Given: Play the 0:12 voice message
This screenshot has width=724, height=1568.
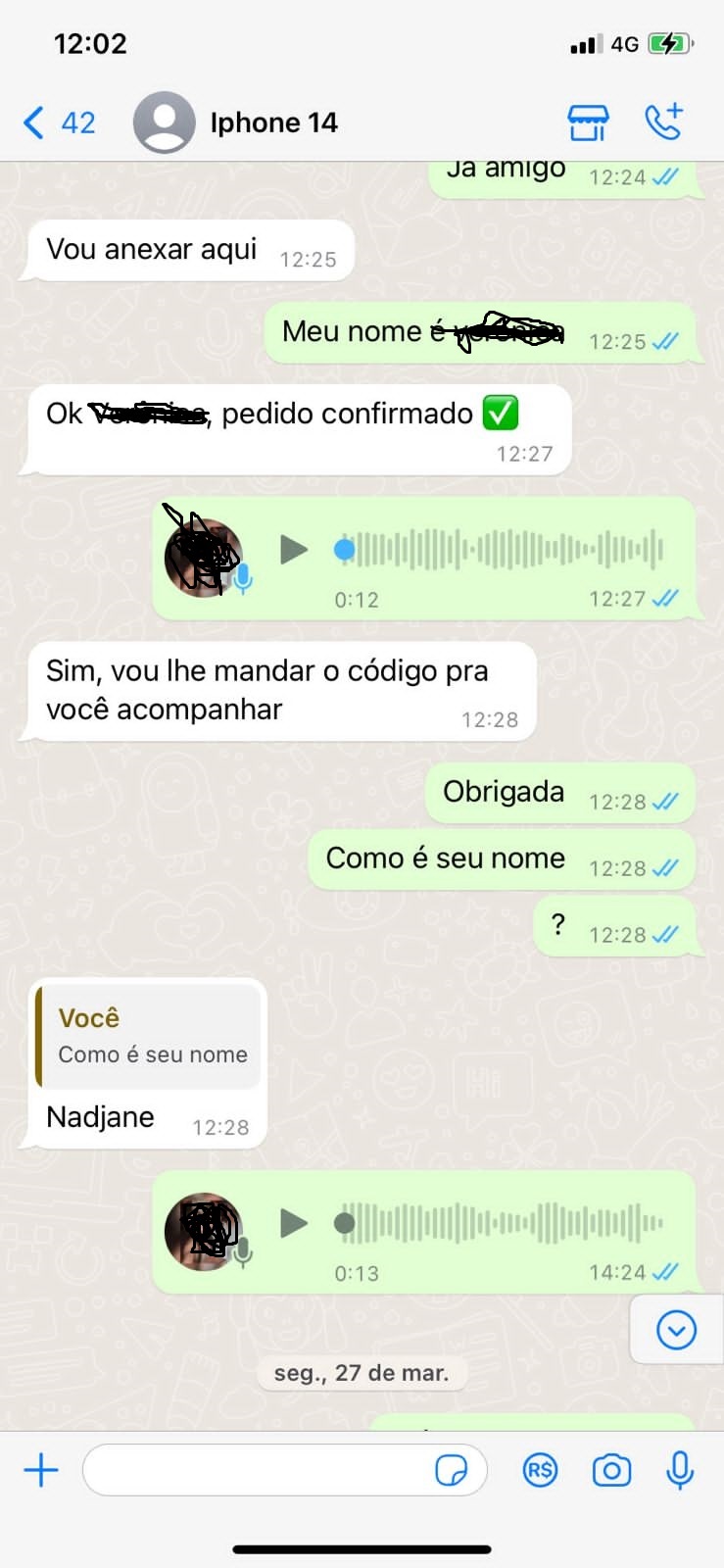Looking at the screenshot, I should [294, 550].
